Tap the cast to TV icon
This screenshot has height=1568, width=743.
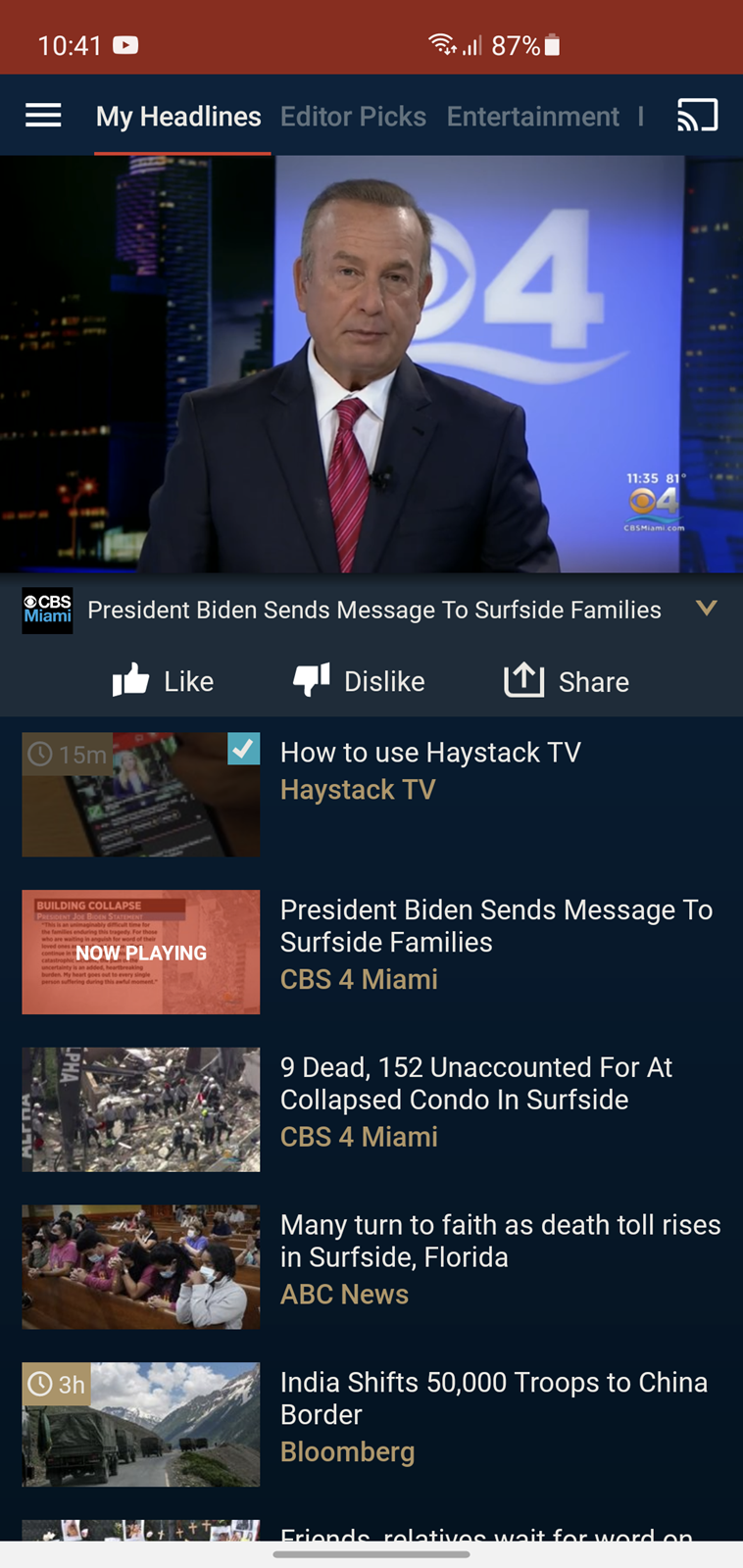(x=698, y=116)
